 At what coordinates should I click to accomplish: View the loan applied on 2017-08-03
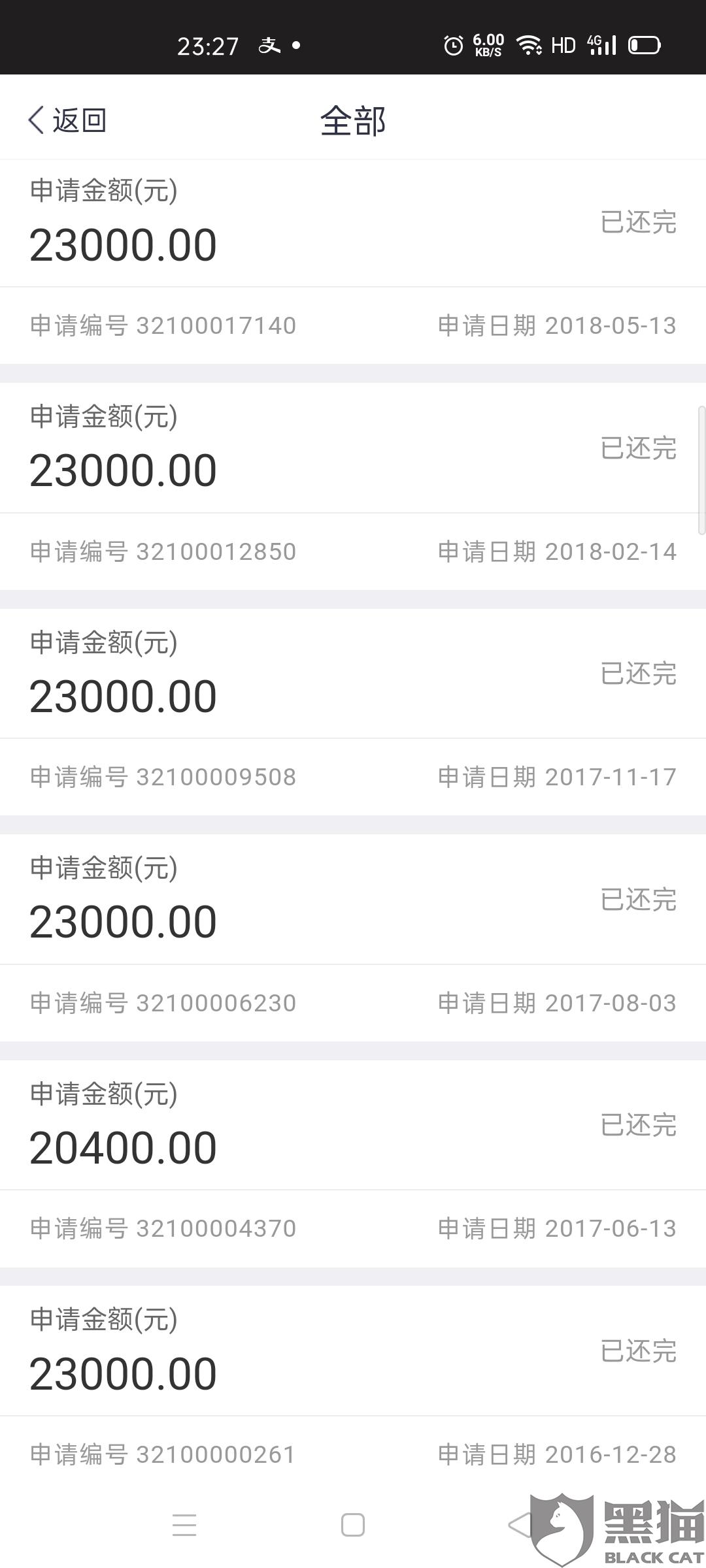[x=353, y=938]
